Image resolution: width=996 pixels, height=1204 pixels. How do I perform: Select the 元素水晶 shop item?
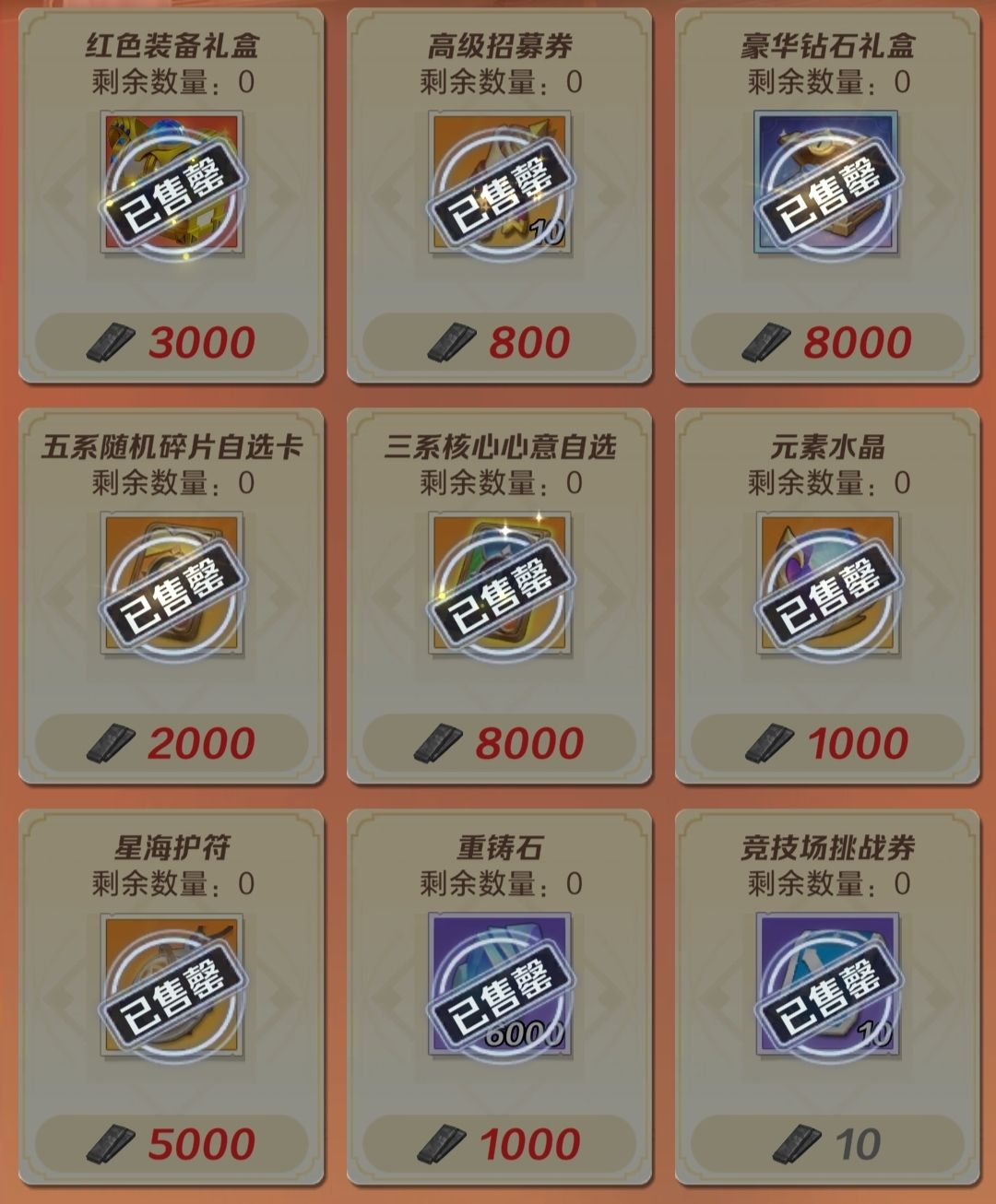pyautogui.click(x=826, y=584)
